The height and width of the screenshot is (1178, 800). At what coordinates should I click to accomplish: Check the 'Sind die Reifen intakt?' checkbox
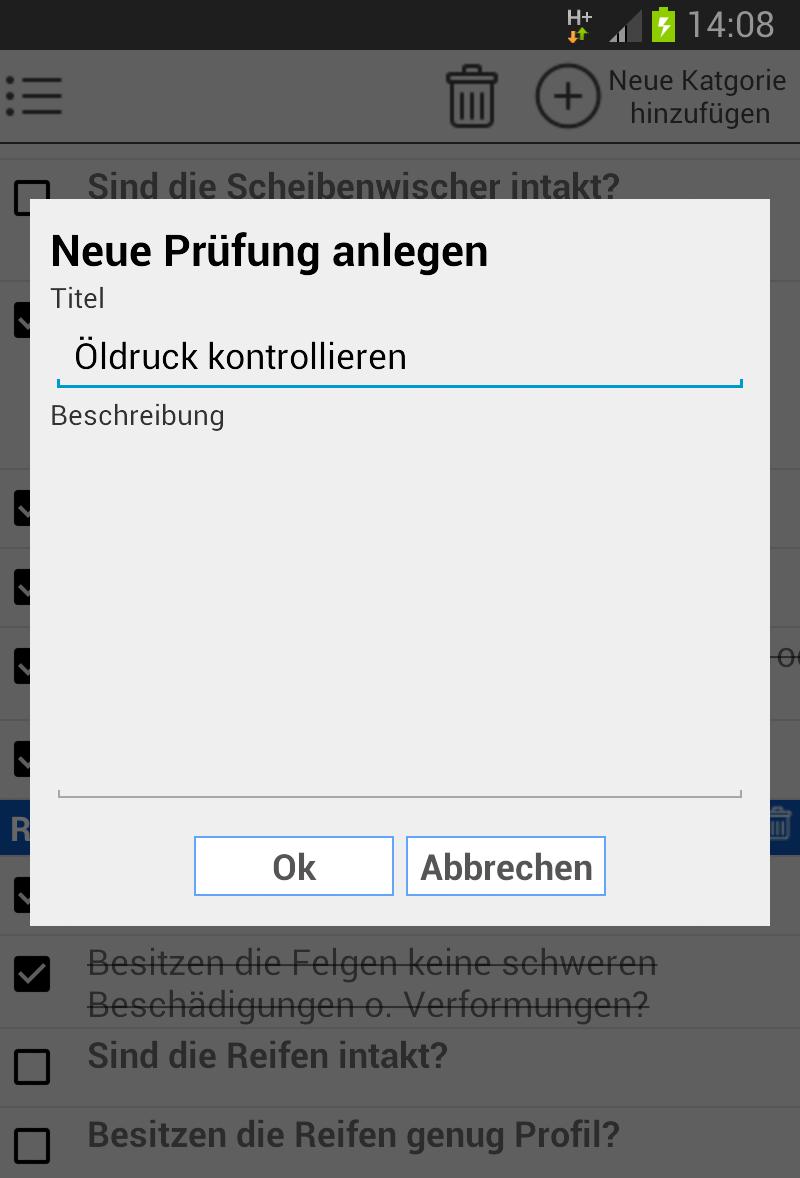pyautogui.click(x=31, y=1066)
